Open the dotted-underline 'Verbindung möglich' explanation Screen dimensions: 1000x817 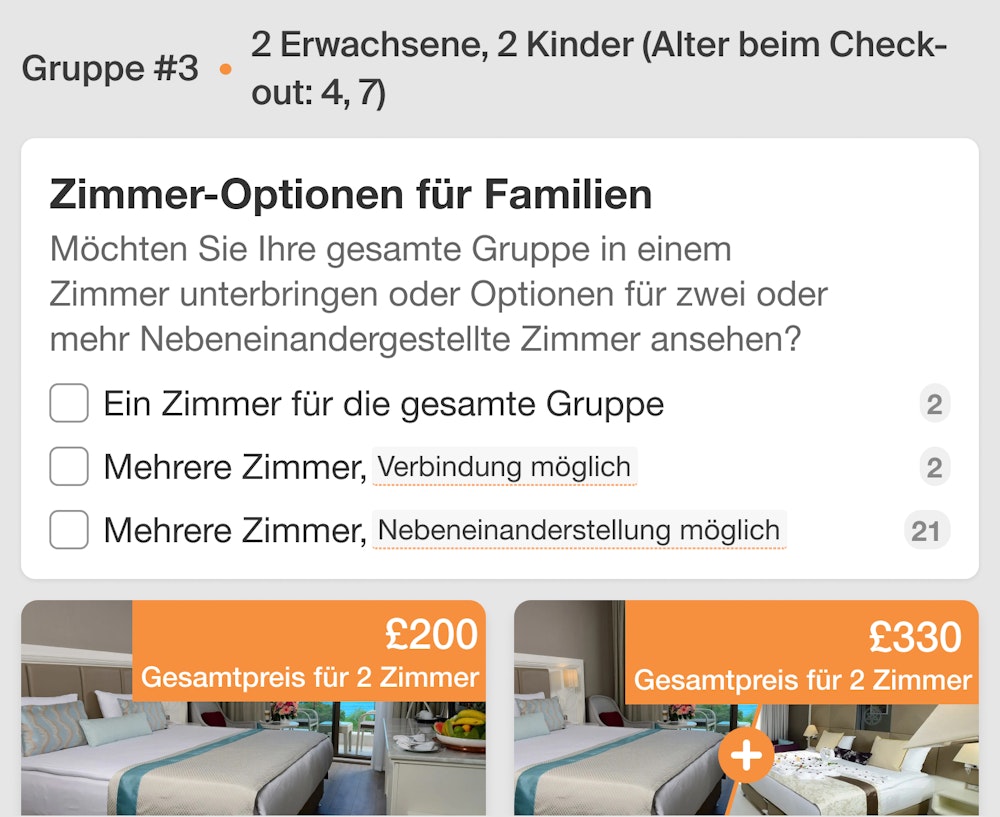pos(504,467)
